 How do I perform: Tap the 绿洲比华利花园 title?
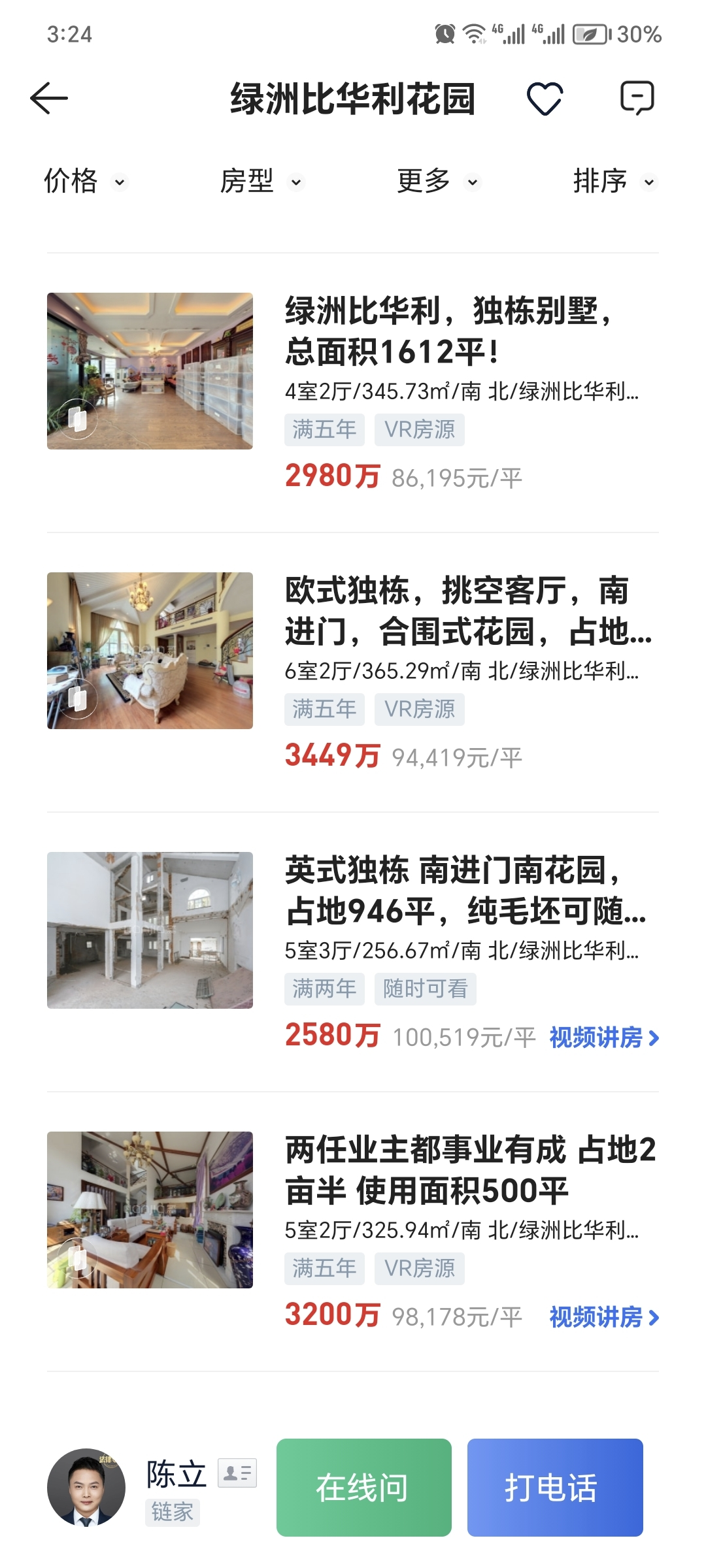(x=353, y=99)
